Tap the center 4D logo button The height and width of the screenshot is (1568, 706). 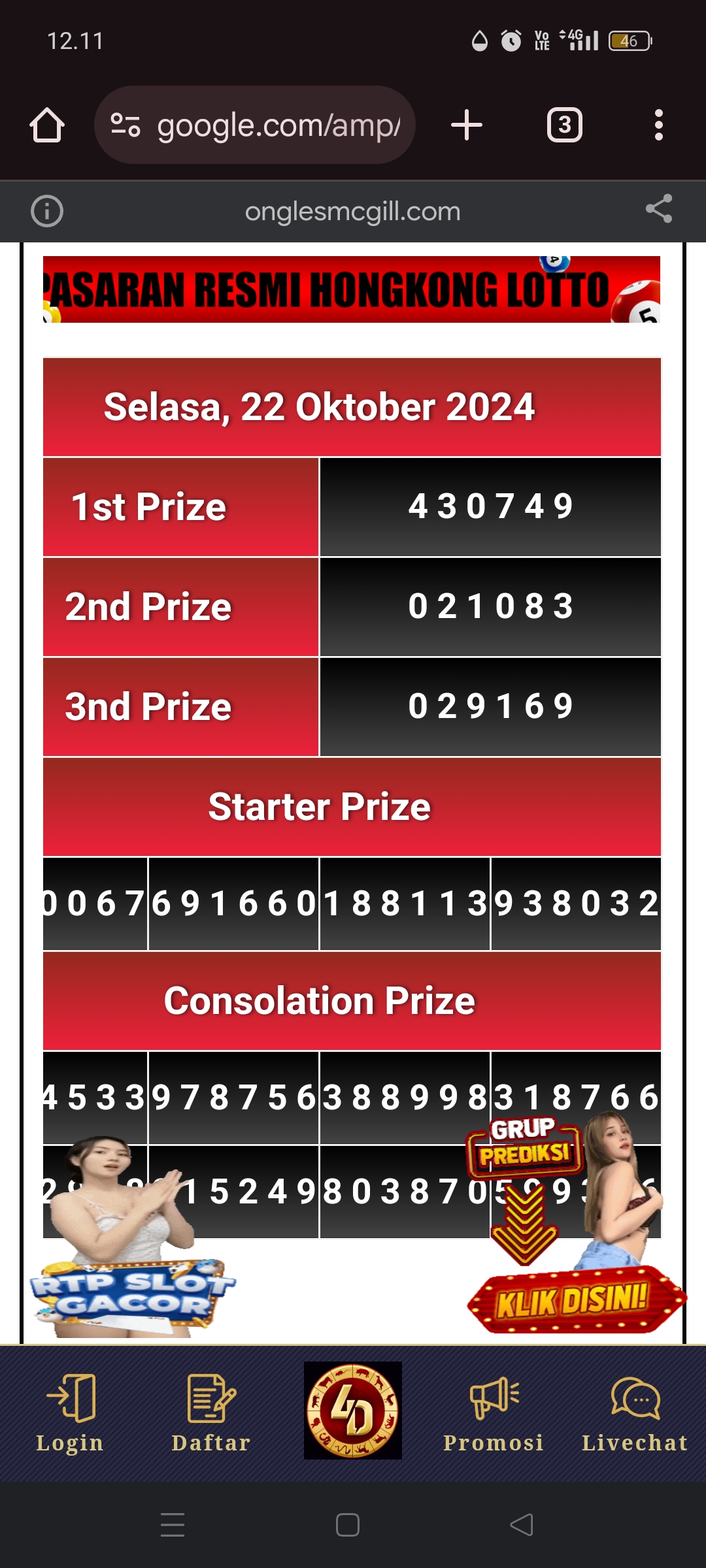tap(353, 1410)
